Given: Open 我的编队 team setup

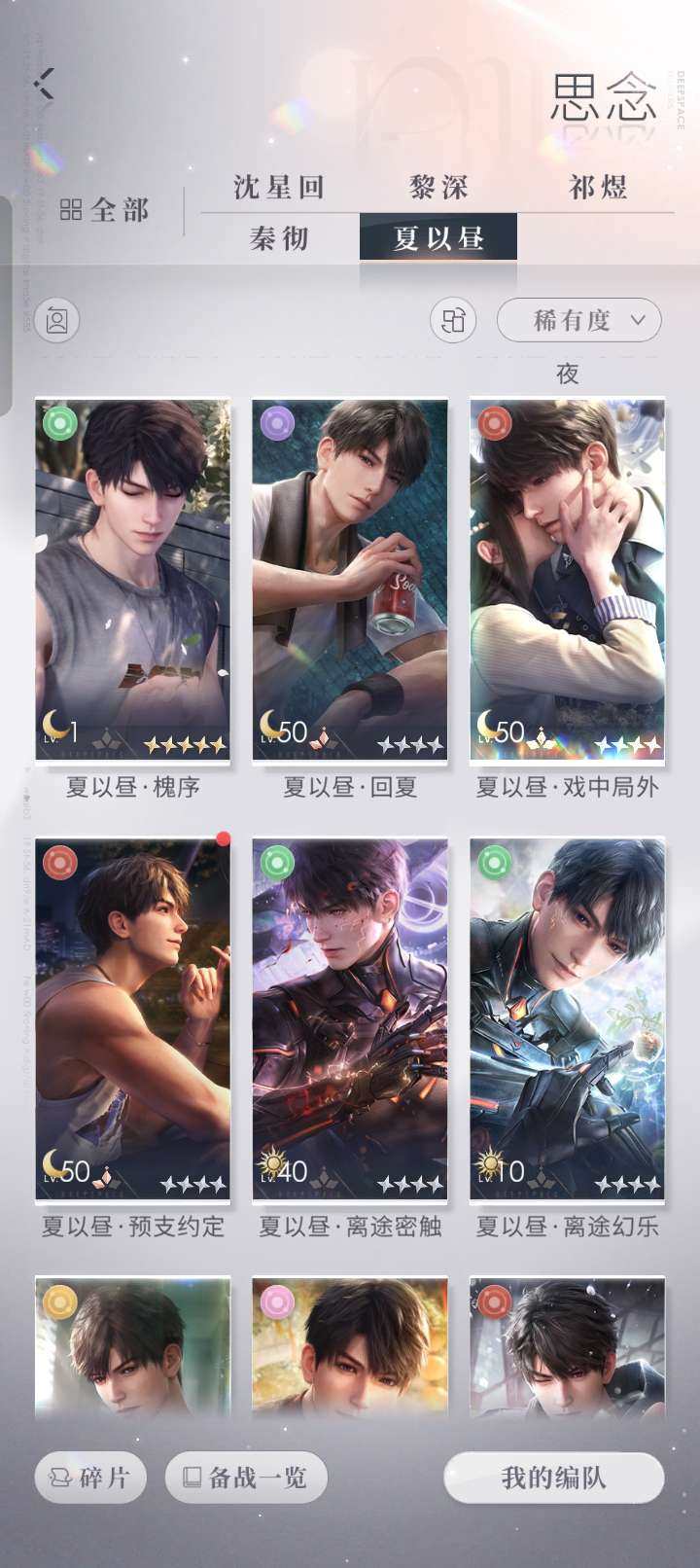Looking at the screenshot, I should (554, 1478).
